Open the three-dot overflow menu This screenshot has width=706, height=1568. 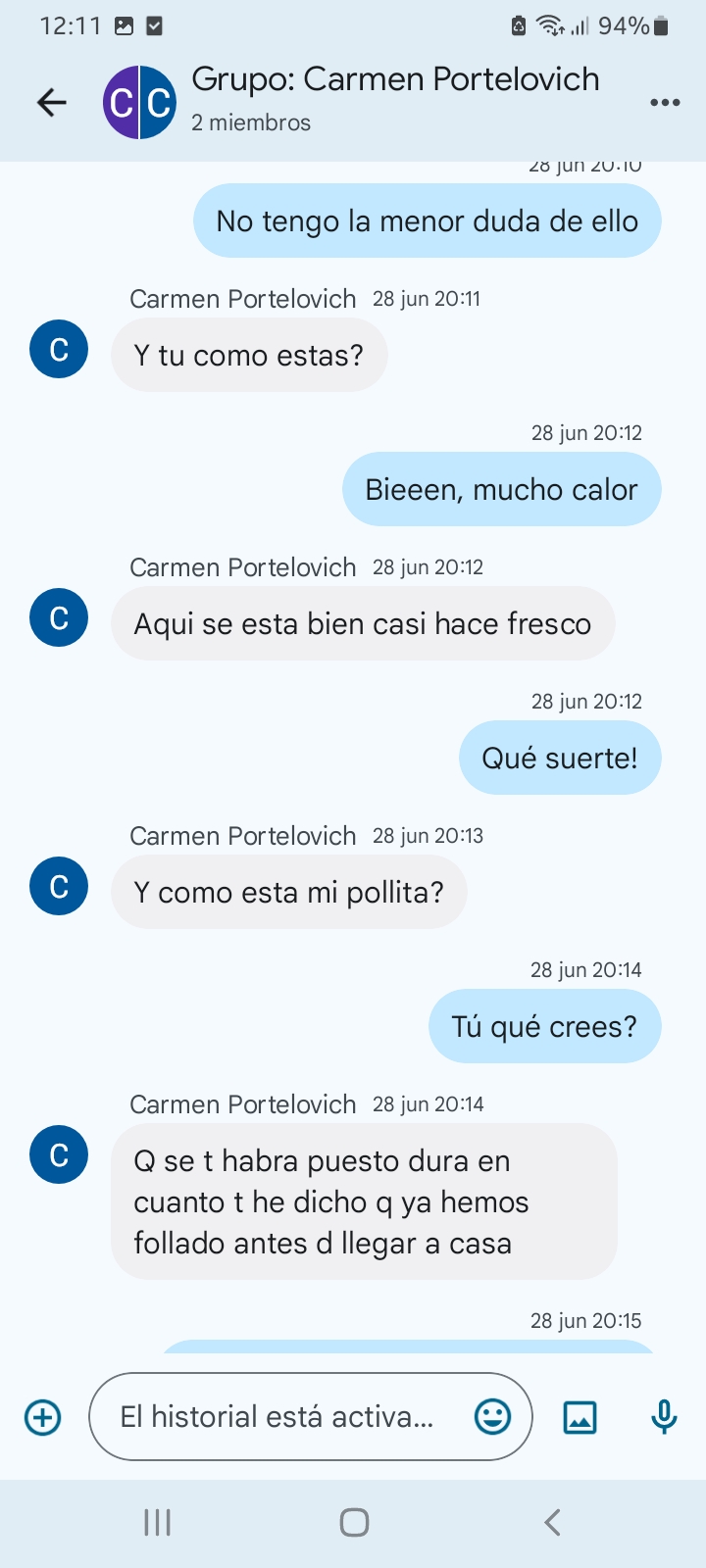pos(665,102)
